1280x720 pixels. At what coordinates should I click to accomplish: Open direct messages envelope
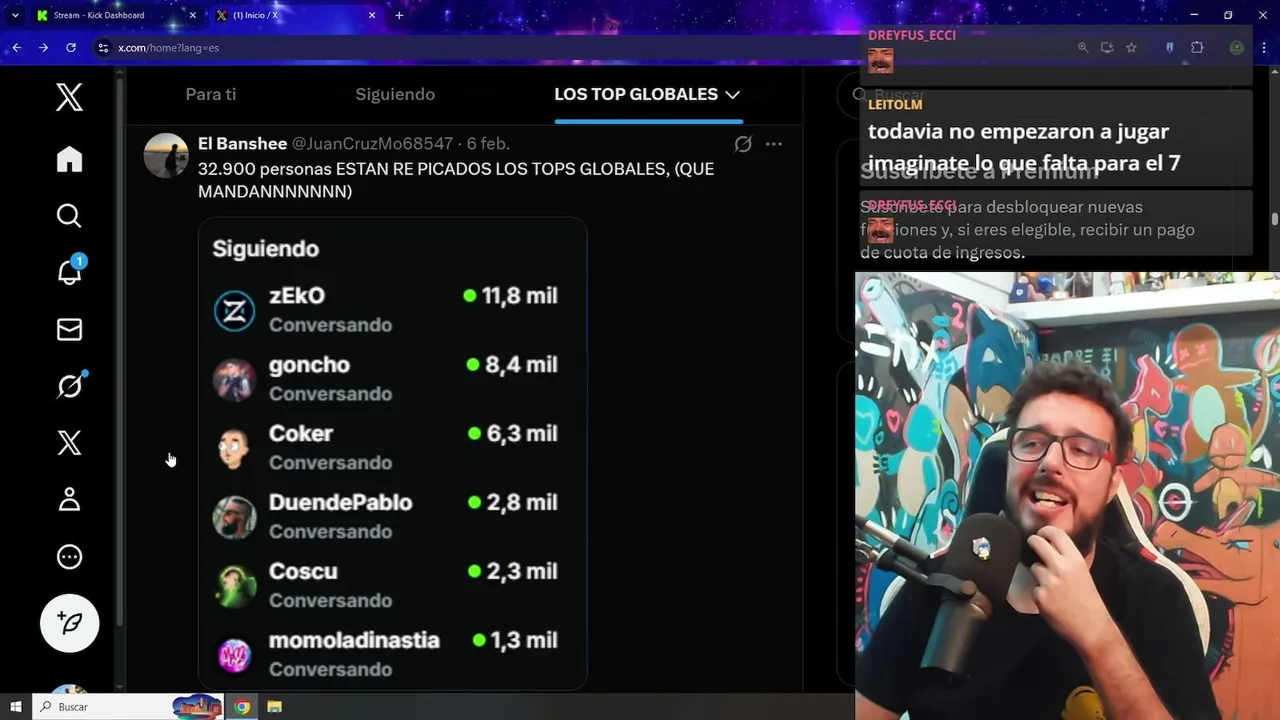(69, 329)
